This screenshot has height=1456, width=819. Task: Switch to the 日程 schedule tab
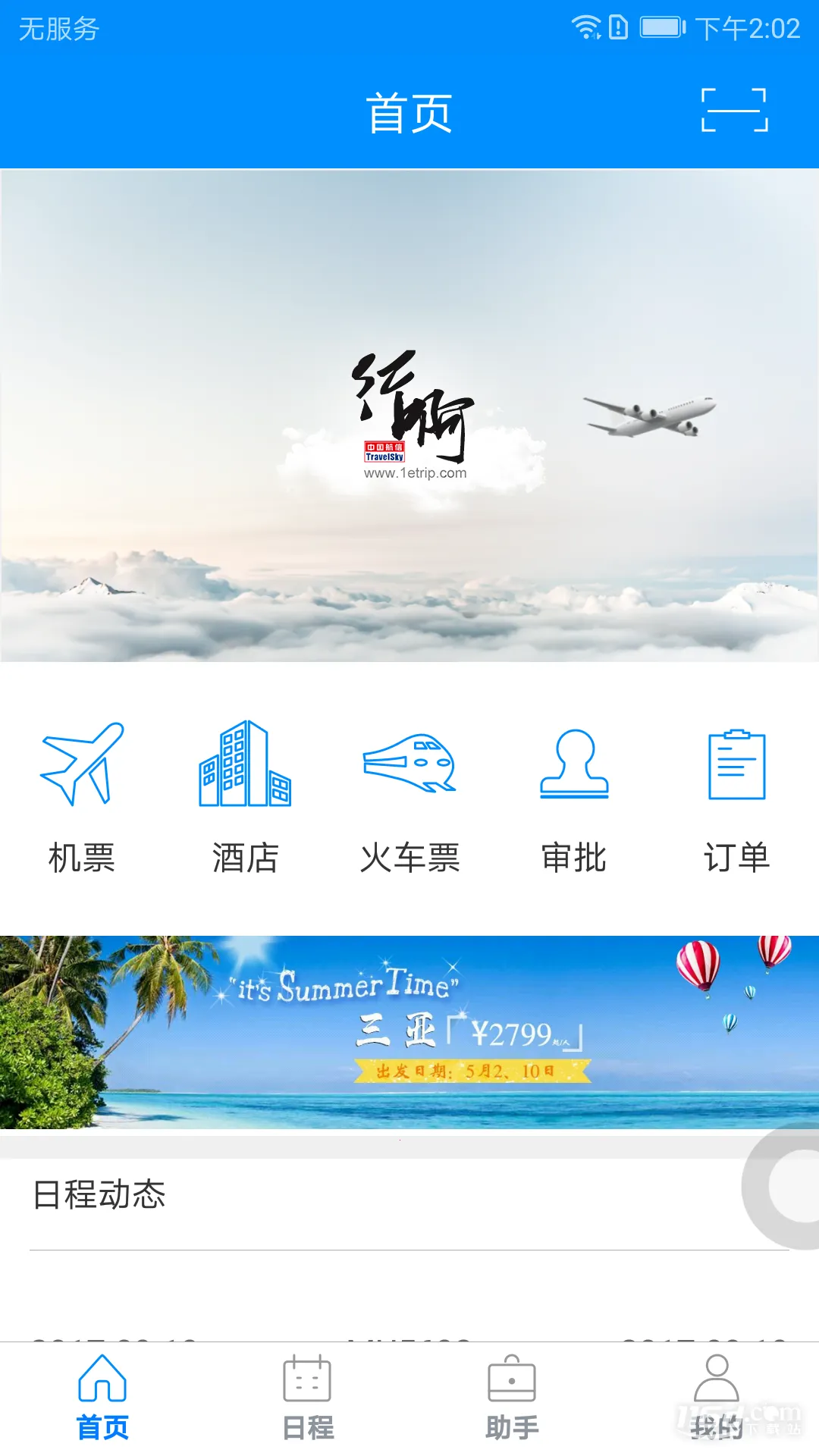click(x=307, y=1398)
